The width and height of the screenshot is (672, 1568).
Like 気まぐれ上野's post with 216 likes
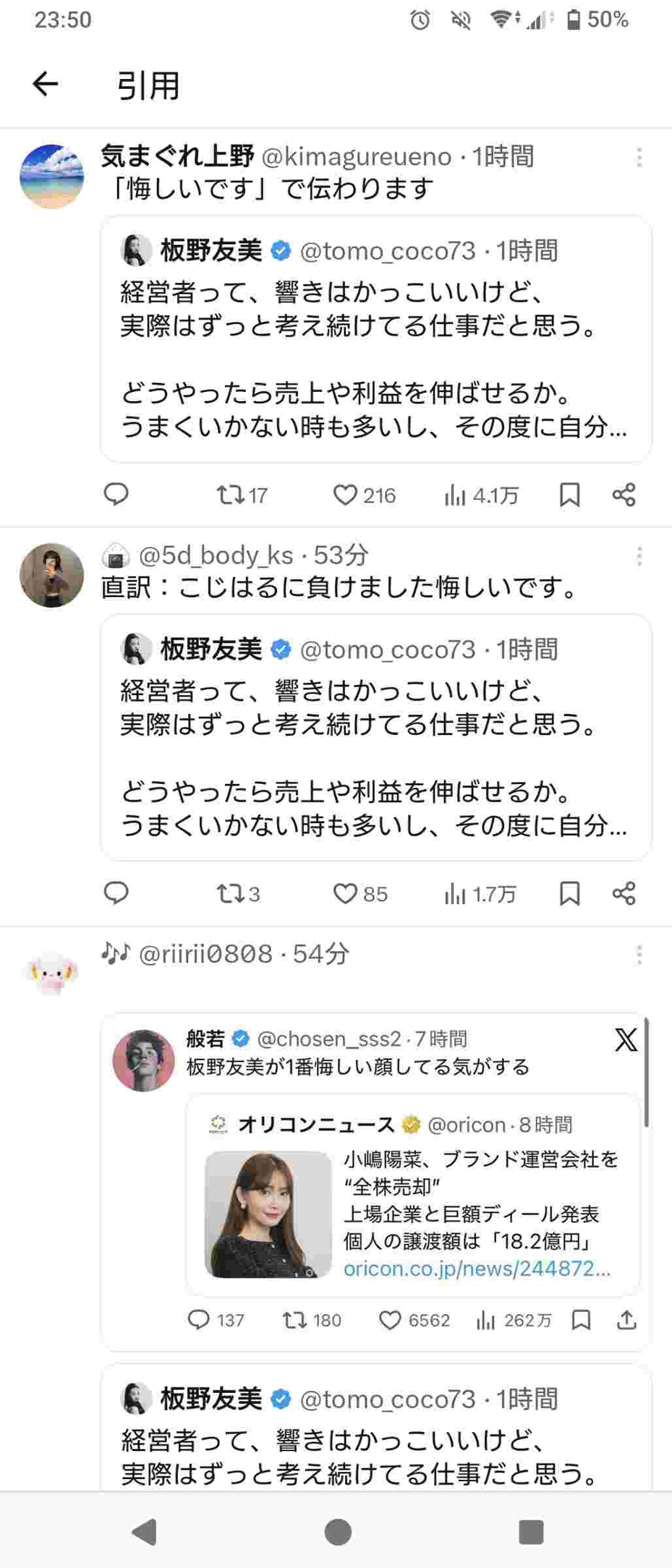click(x=363, y=495)
